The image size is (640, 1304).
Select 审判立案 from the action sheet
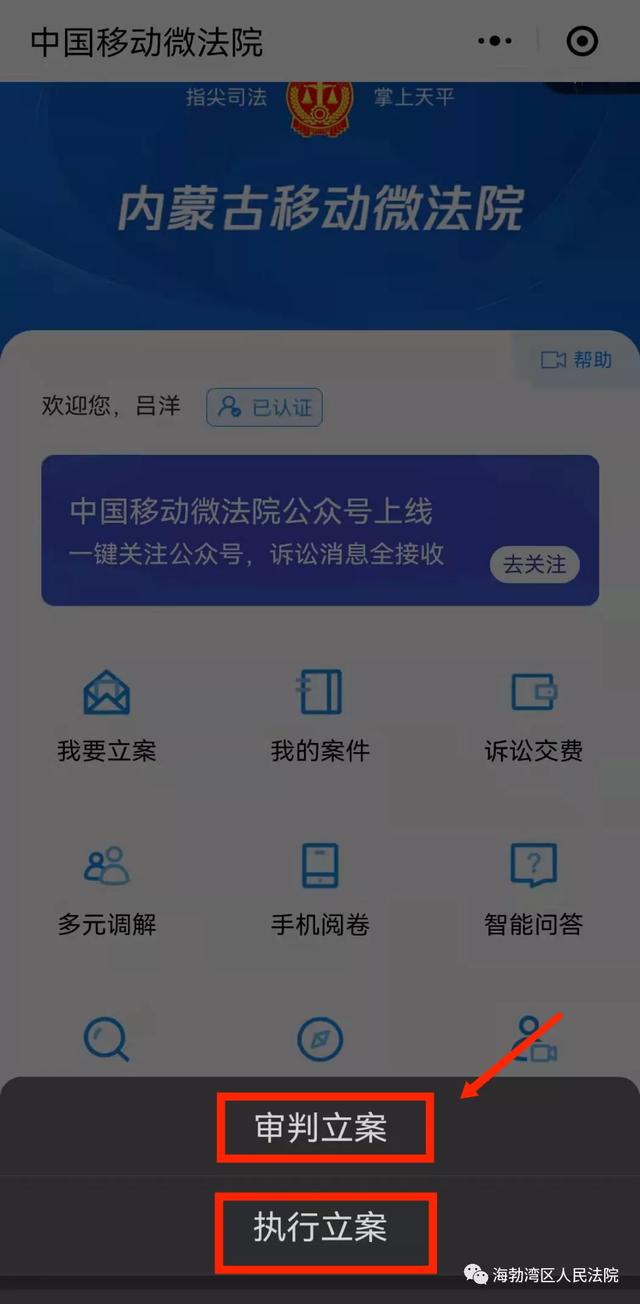[320, 1127]
